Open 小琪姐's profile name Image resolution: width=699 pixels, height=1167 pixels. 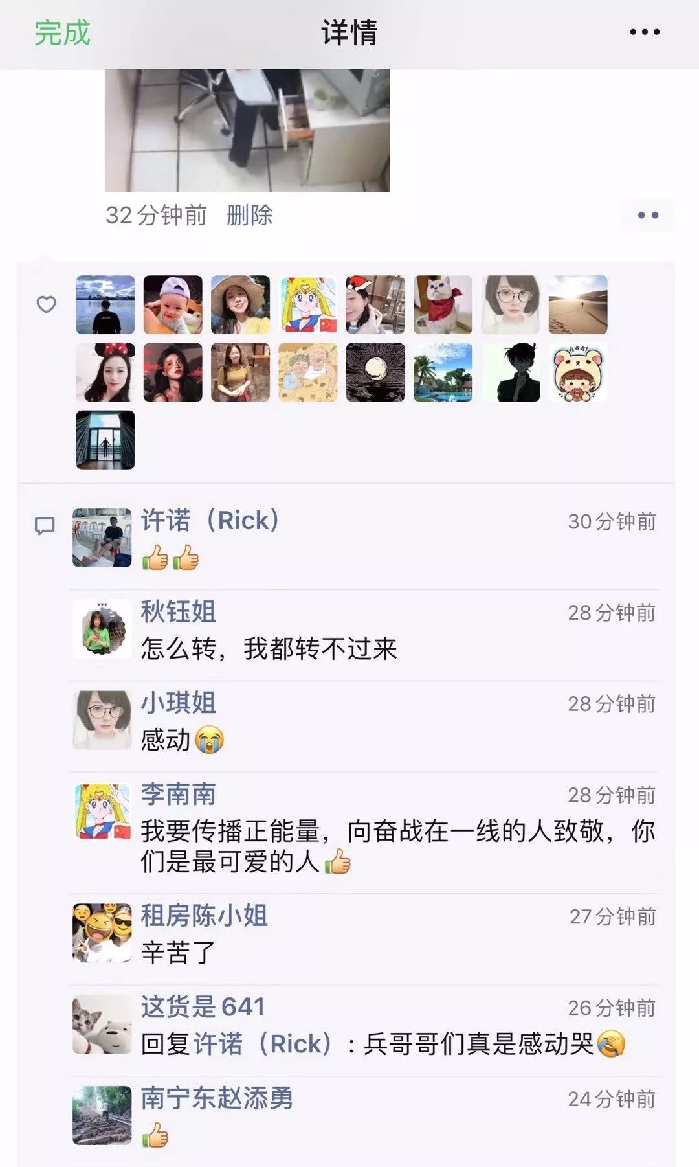tap(178, 703)
